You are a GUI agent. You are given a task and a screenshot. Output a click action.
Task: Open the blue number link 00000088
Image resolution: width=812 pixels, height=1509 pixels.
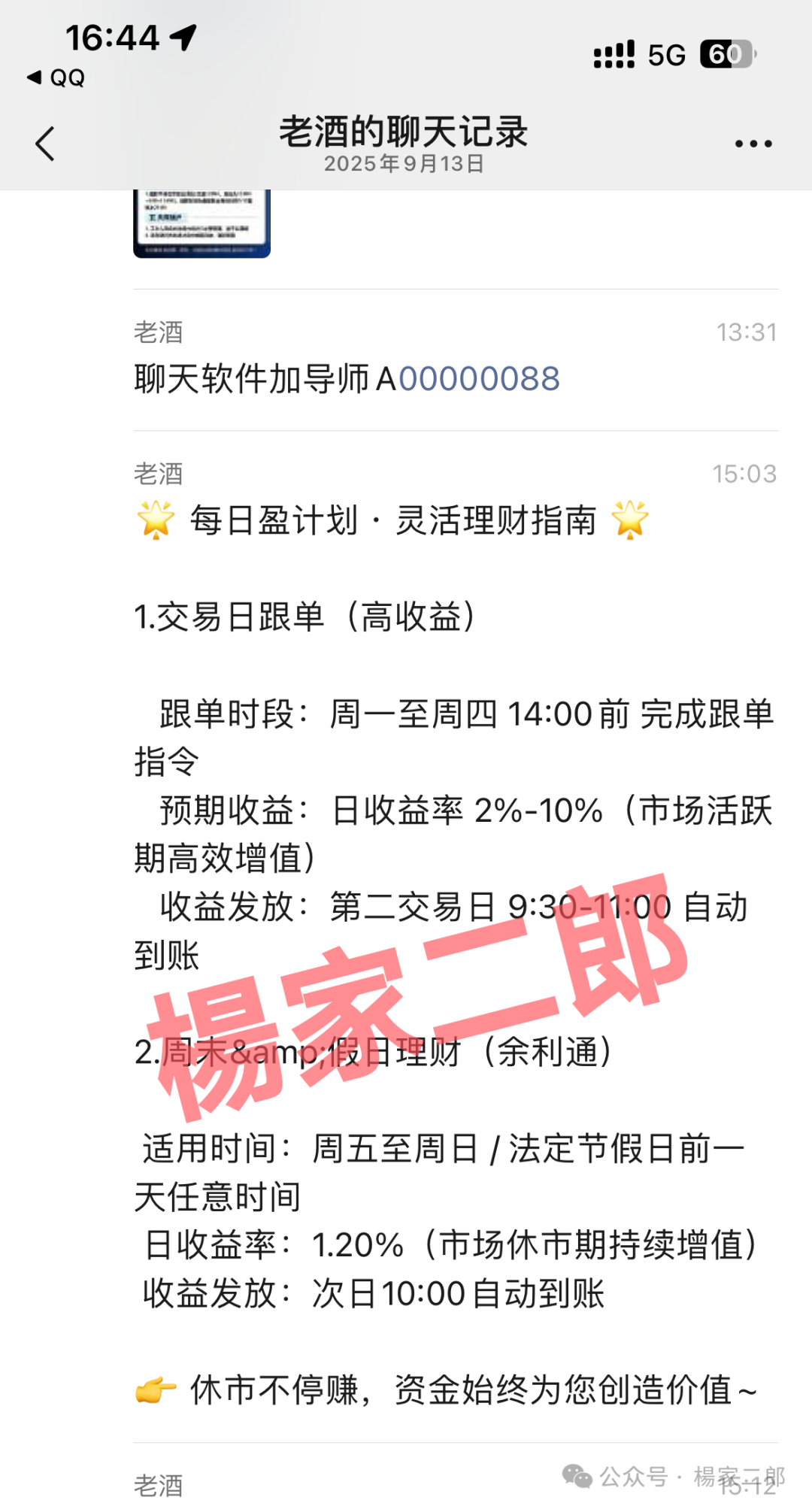479,379
